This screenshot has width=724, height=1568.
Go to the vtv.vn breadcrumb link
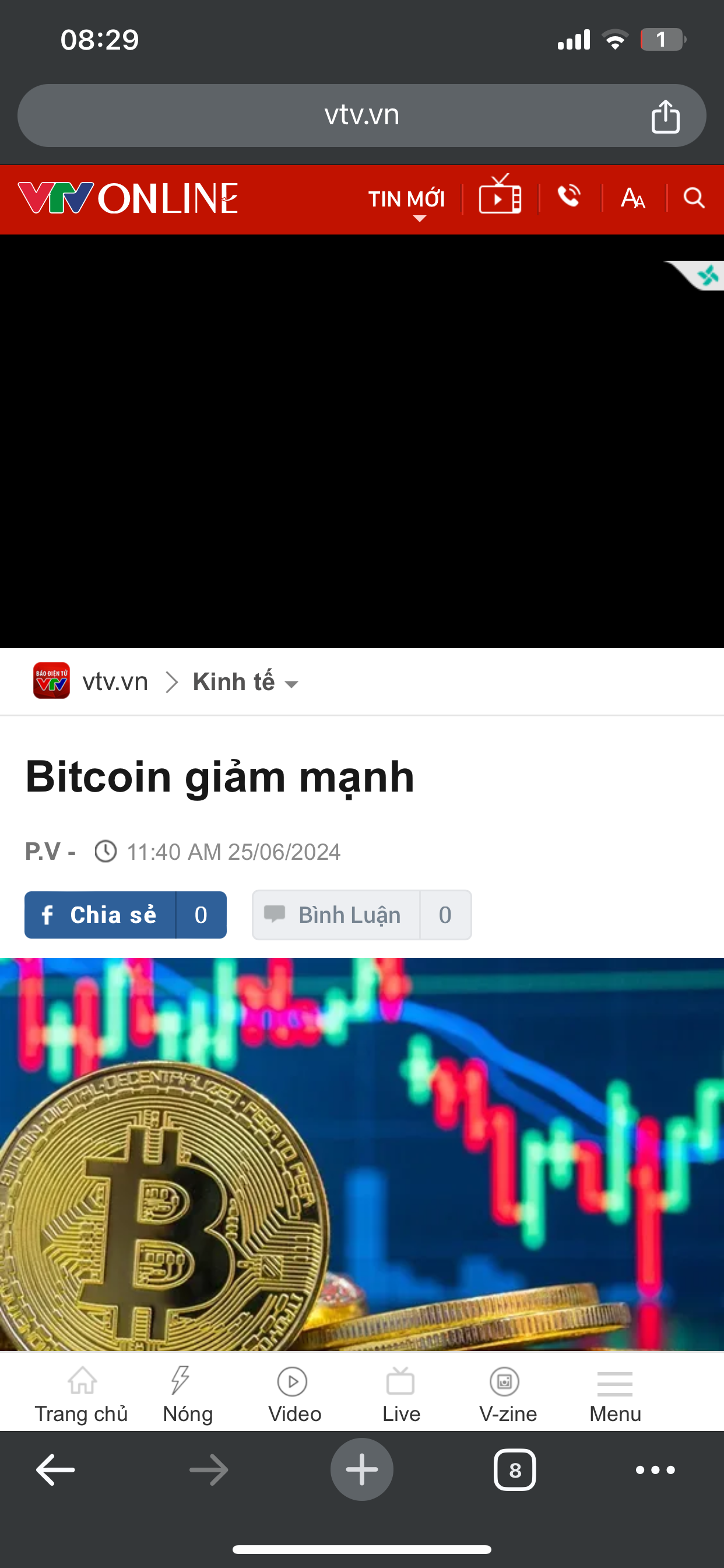[x=115, y=682]
